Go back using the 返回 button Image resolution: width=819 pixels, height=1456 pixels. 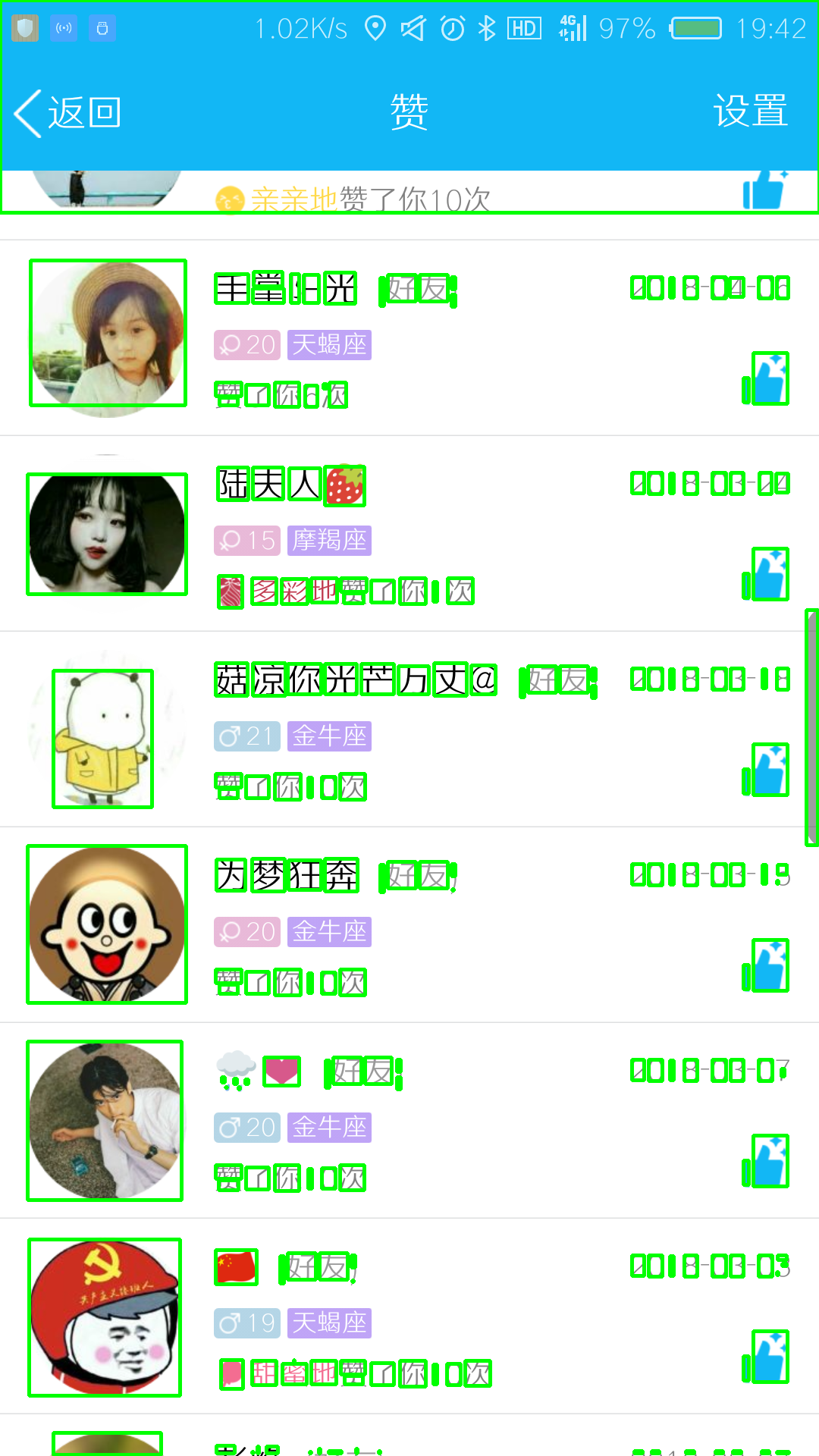[68, 113]
